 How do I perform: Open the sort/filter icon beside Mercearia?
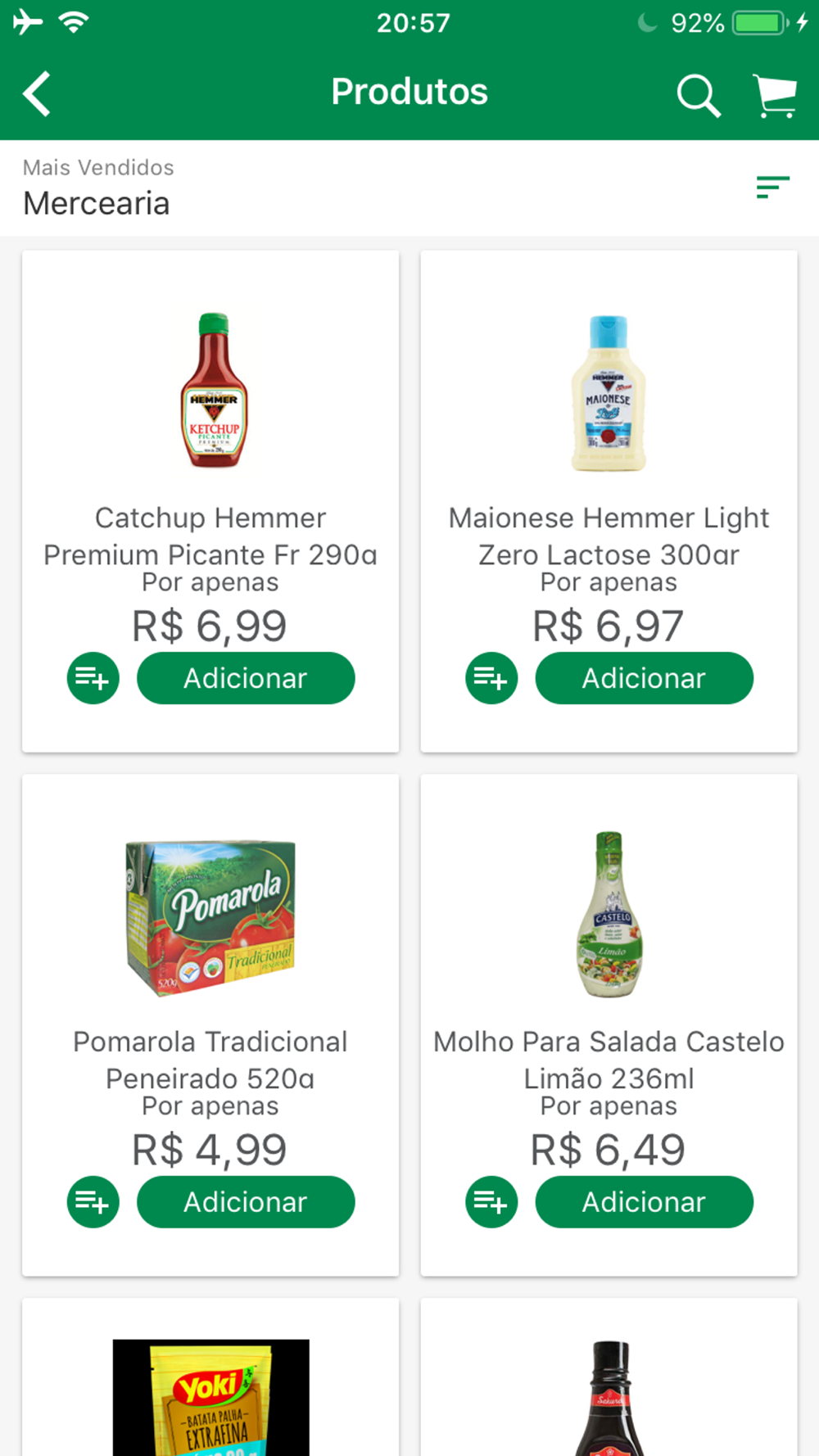[x=772, y=188]
